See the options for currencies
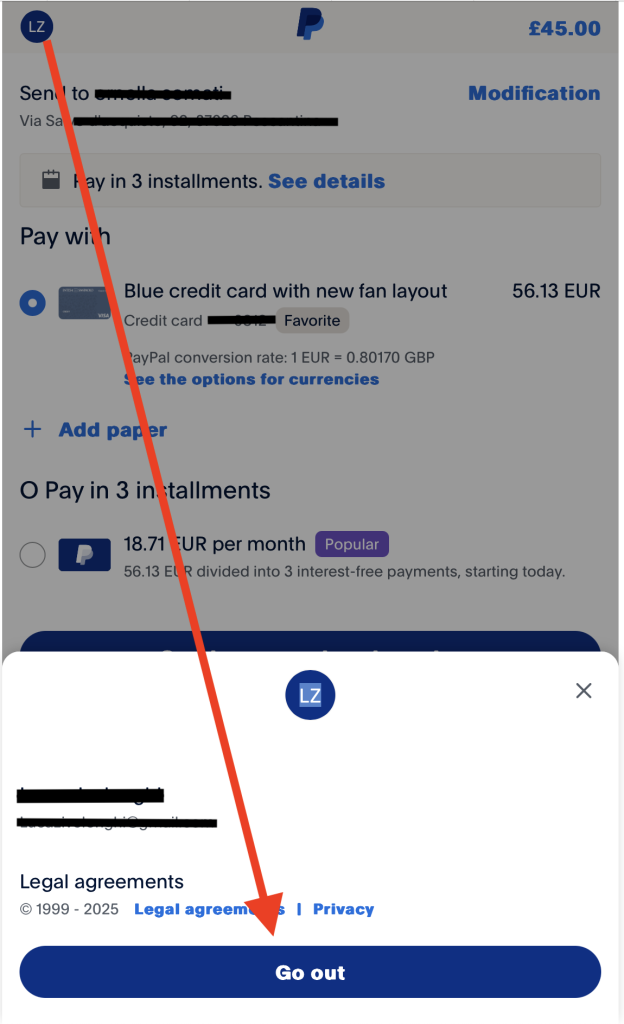Image resolution: width=624 pixels, height=1024 pixels. tap(251, 379)
